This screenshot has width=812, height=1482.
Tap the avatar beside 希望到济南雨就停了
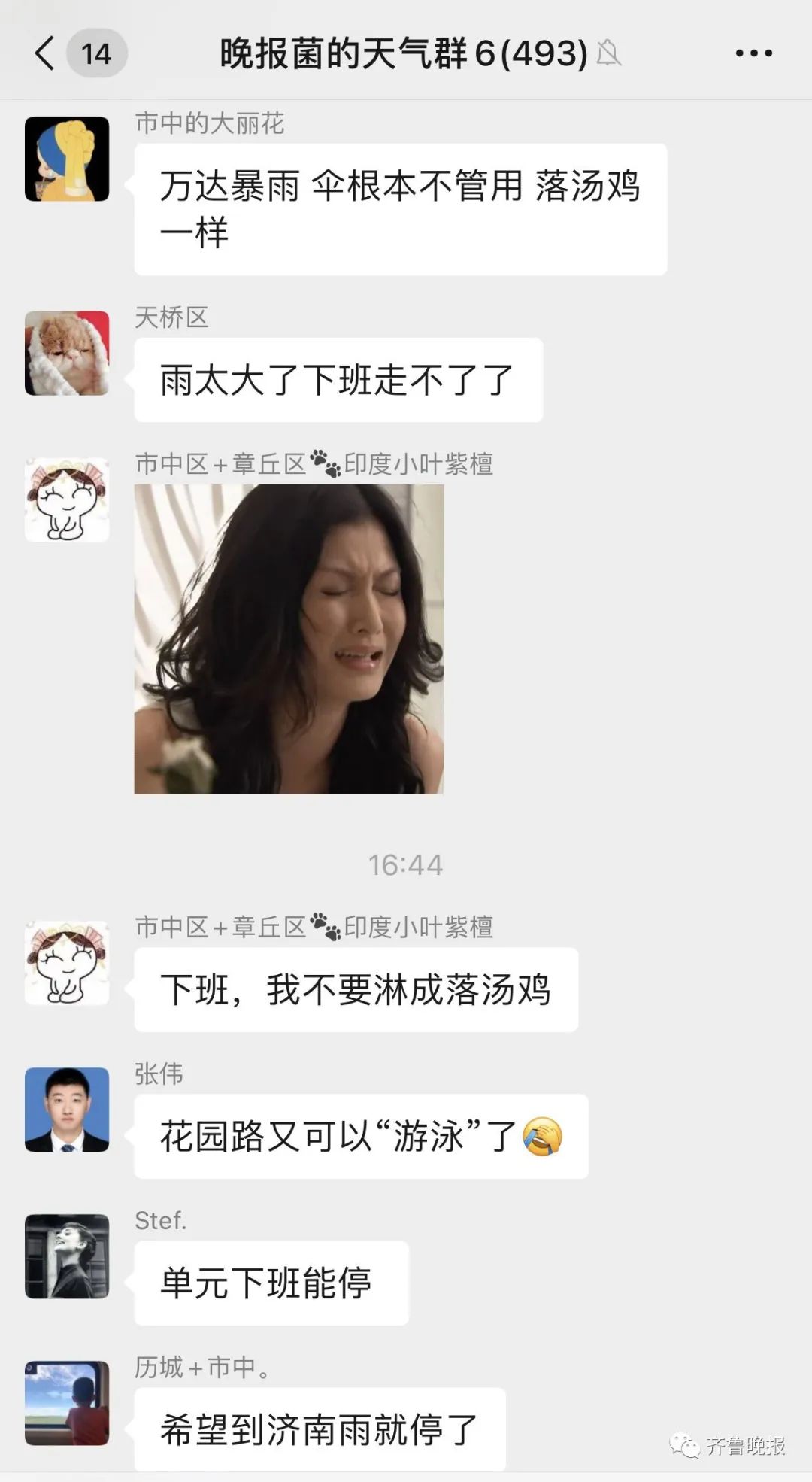point(67,1402)
